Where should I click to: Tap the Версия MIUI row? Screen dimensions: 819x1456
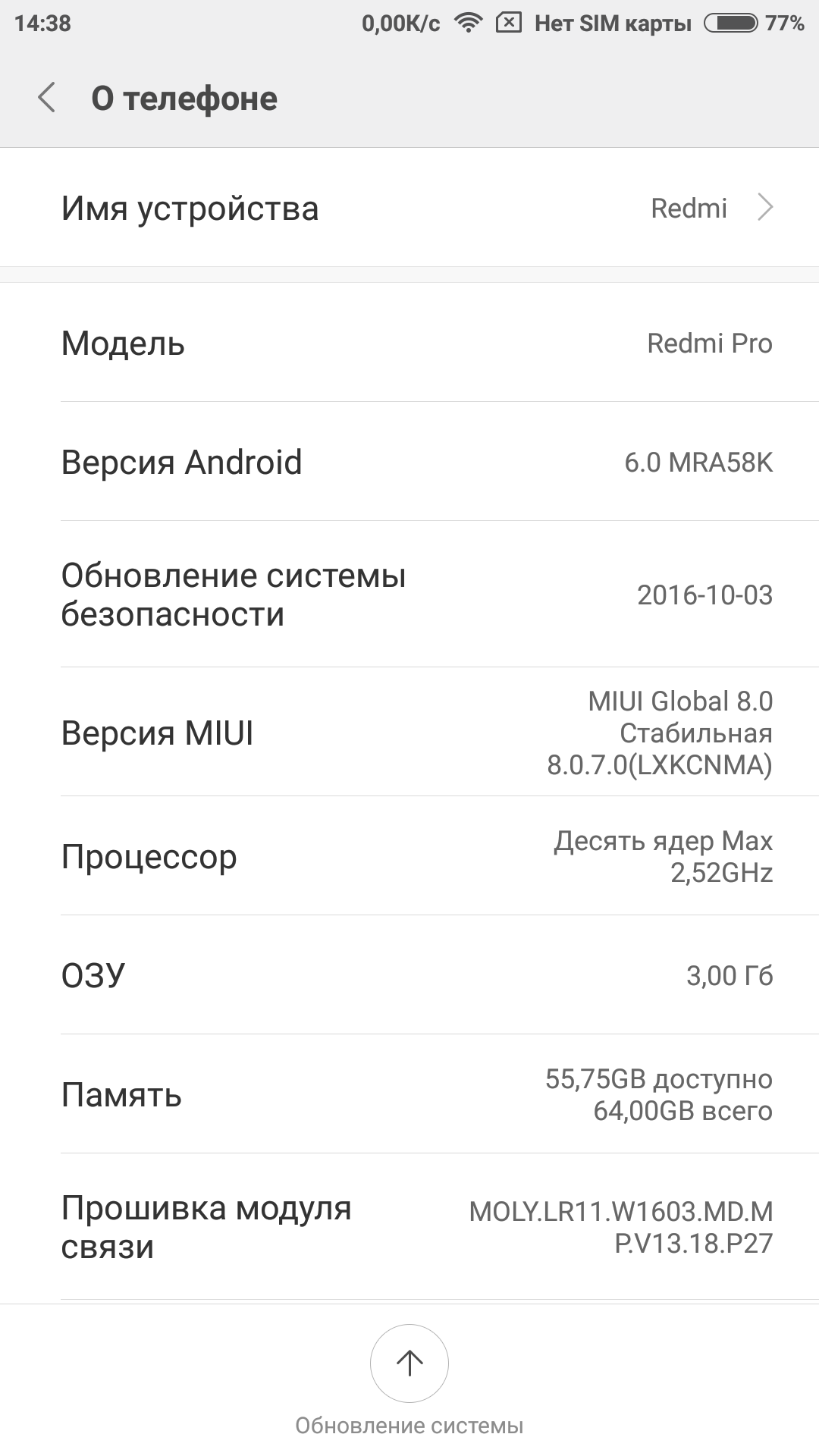[409, 733]
